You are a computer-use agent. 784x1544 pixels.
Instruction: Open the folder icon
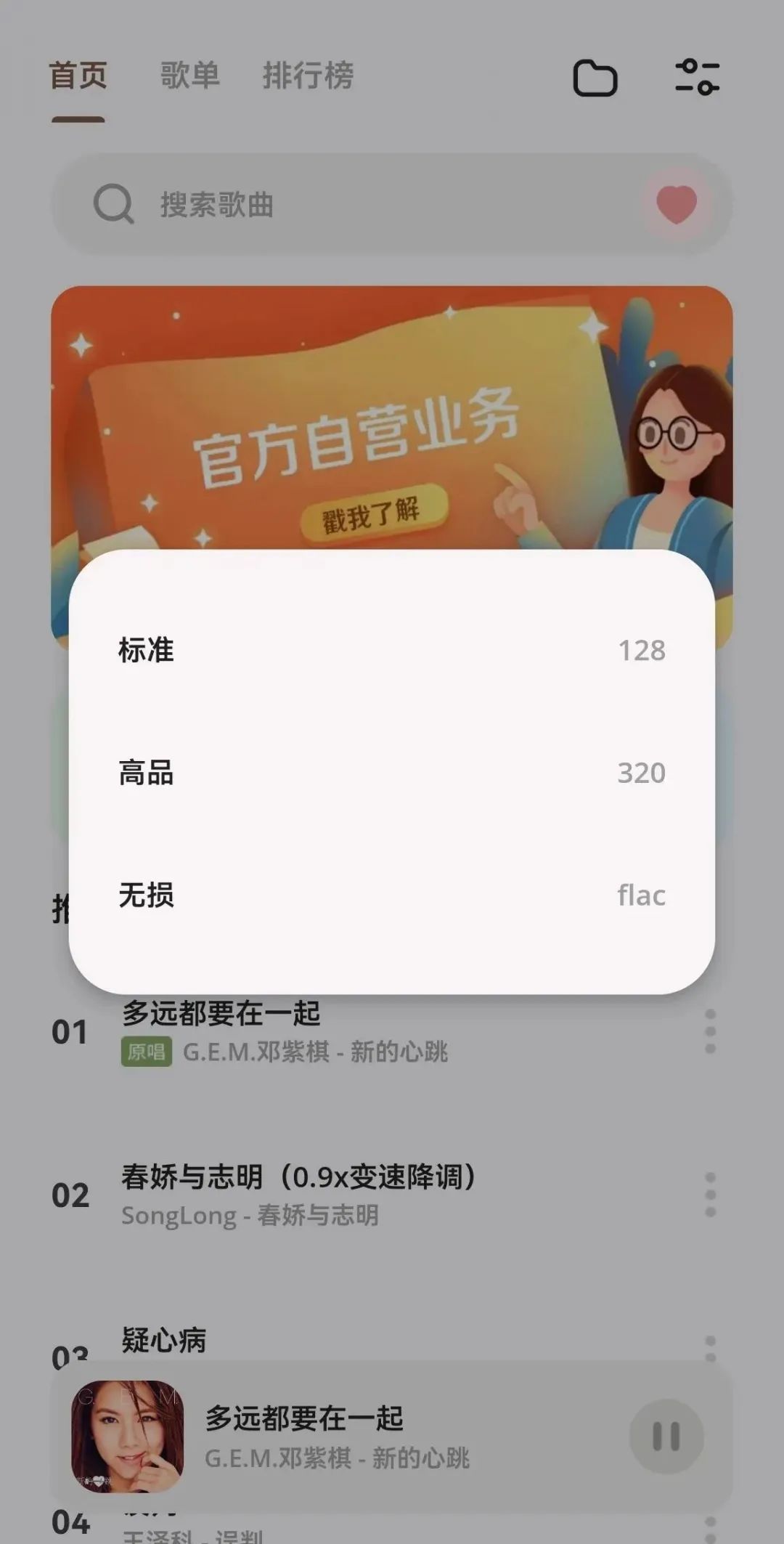[x=595, y=78]
